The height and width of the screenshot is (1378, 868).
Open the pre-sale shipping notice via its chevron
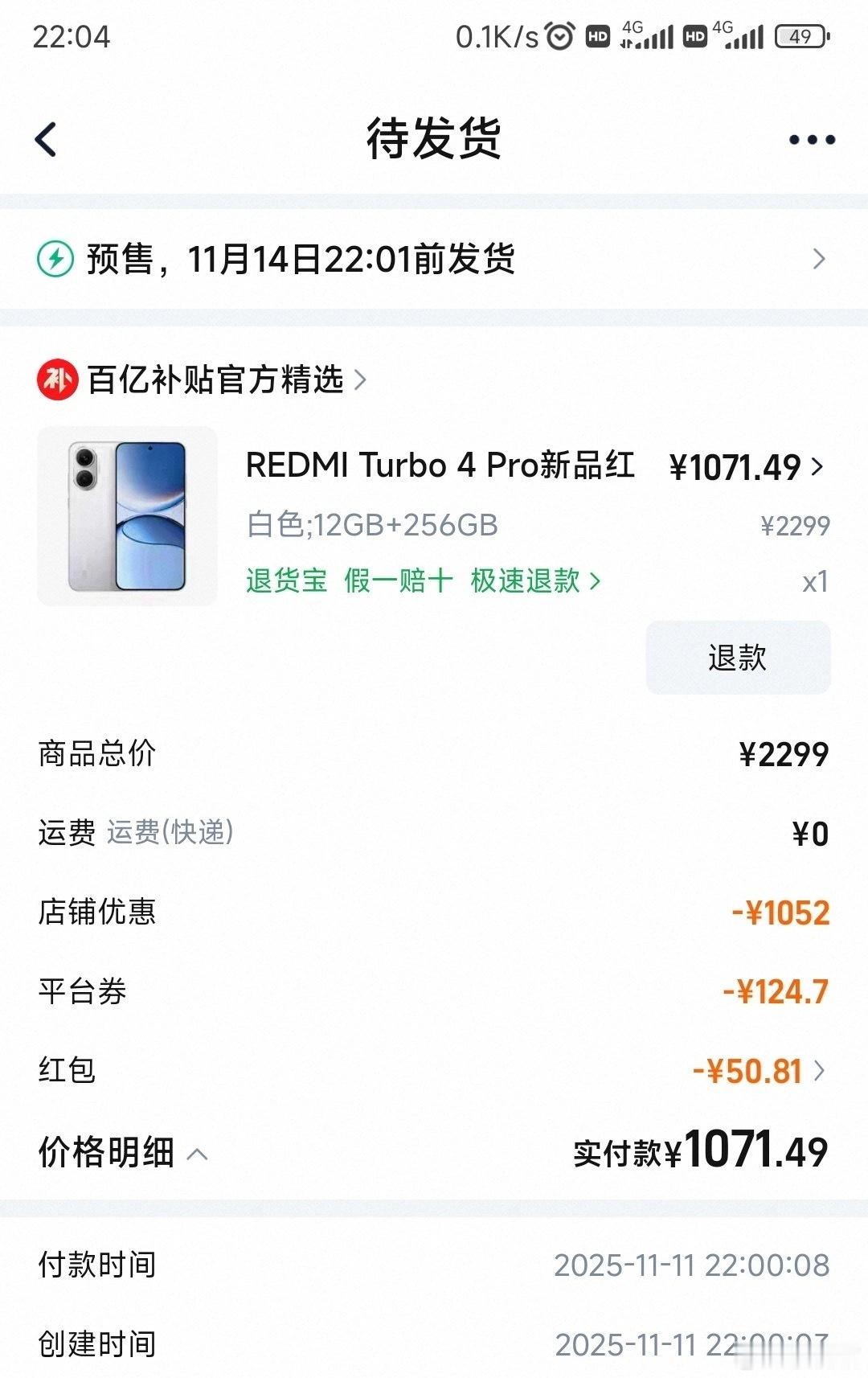820,259
